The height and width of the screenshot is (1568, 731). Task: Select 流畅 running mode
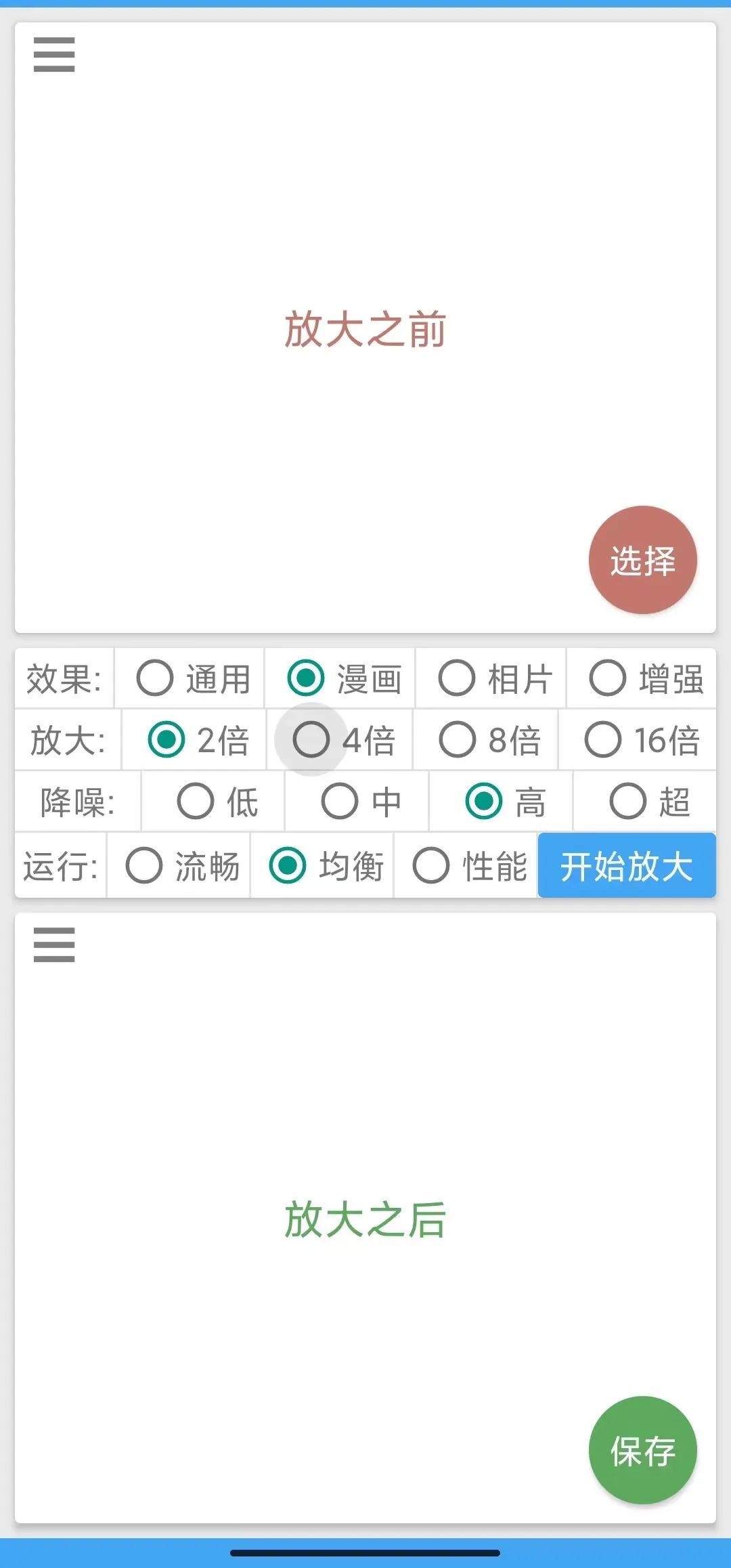[x=183, y=865]
